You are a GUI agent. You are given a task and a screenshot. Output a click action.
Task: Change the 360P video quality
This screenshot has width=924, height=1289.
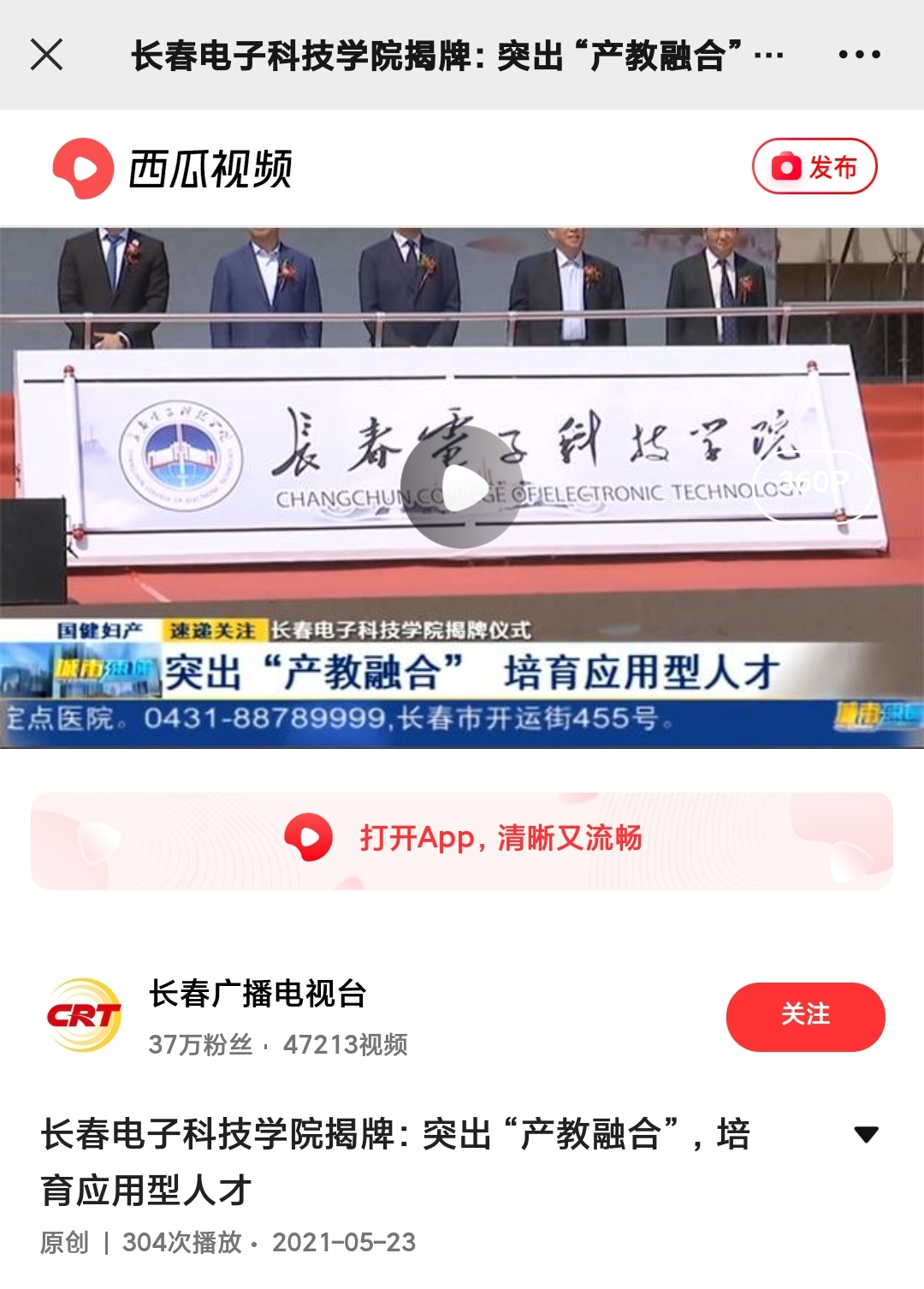[814, 484]
